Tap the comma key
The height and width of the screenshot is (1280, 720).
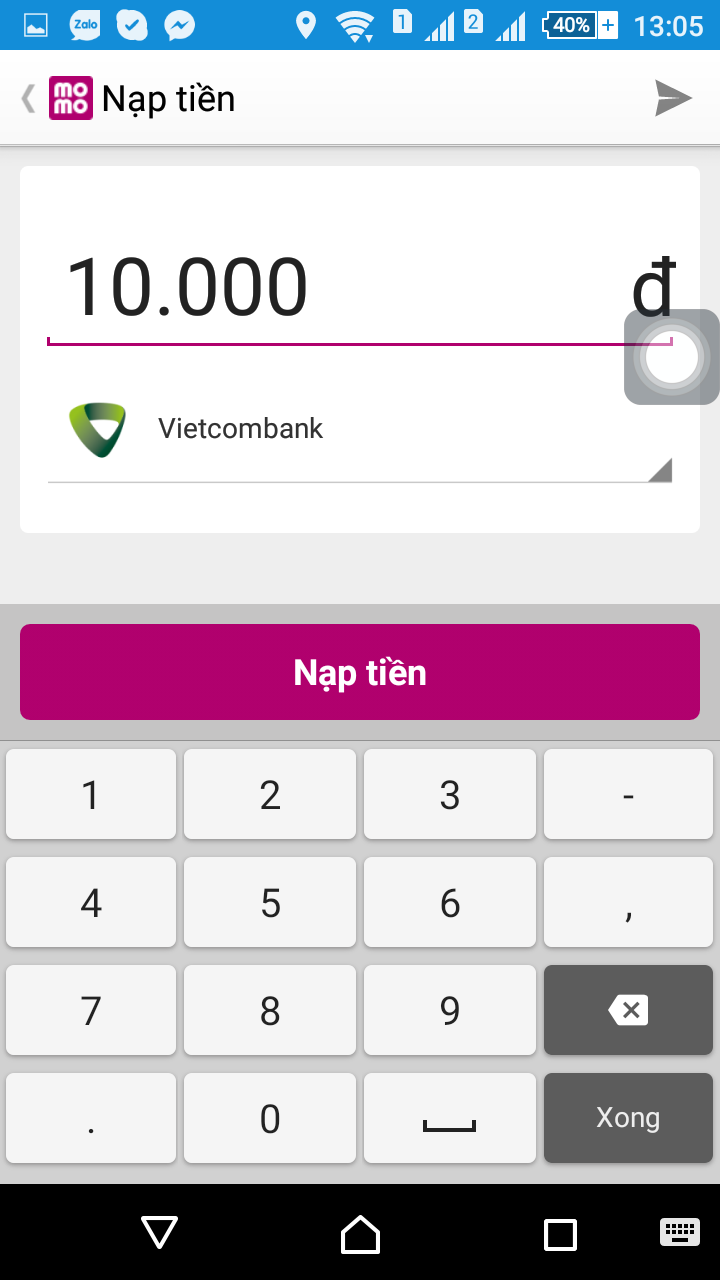[628, 903]
